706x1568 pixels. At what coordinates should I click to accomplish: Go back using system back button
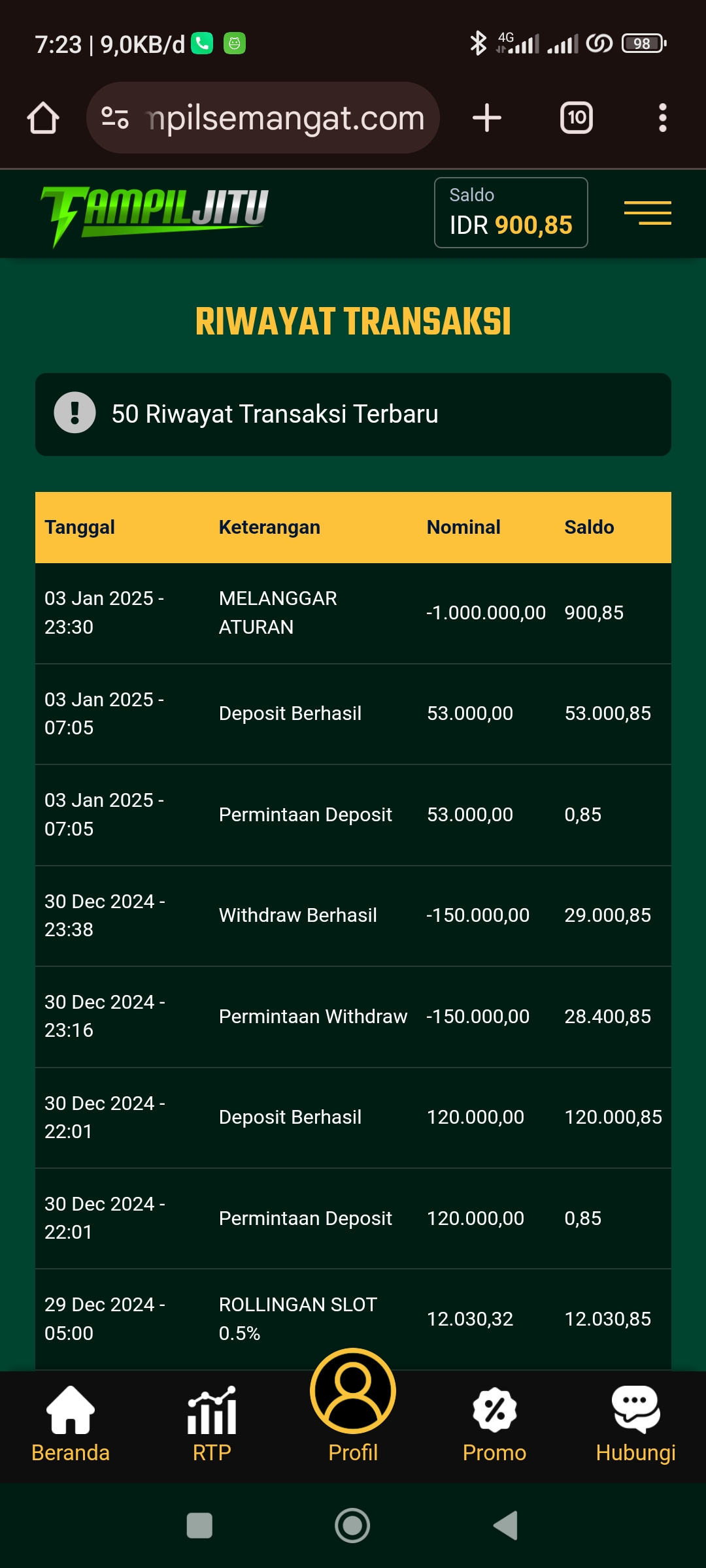coord(505,1526)
